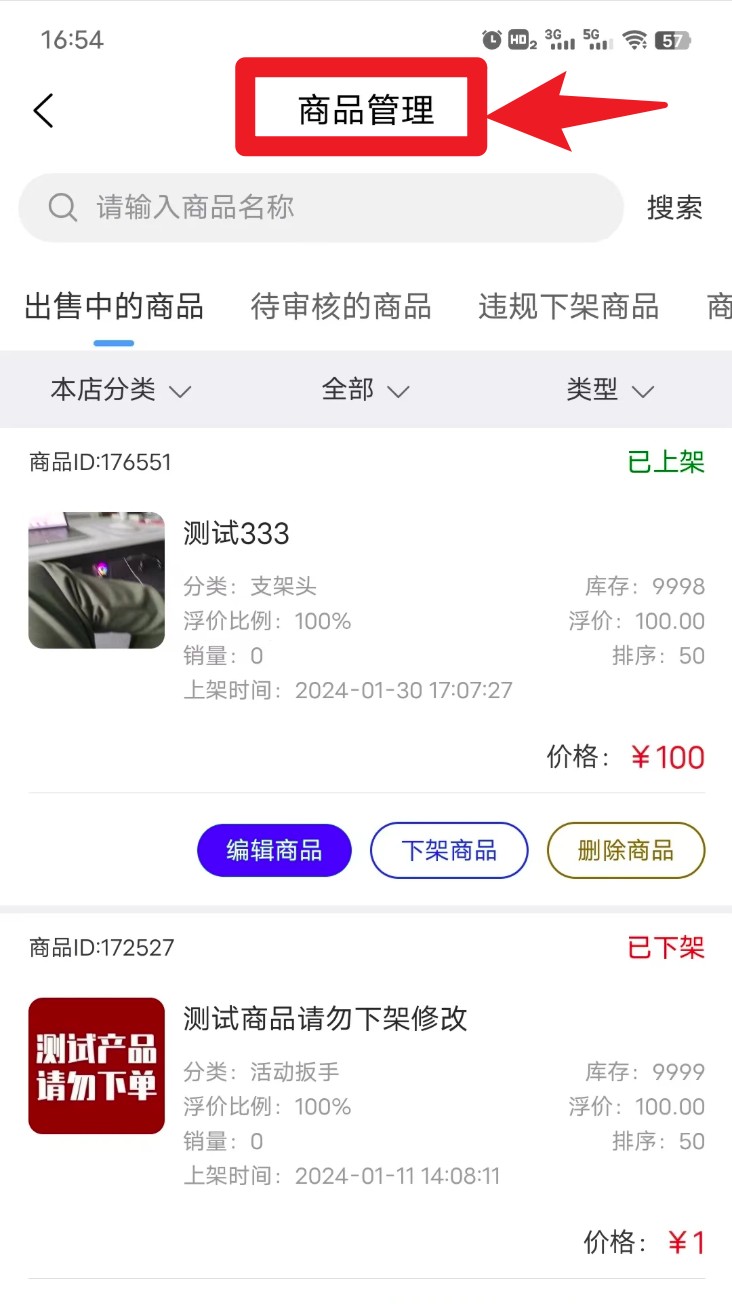Switch to the 待审核的商品 tab

click(340, 306)
